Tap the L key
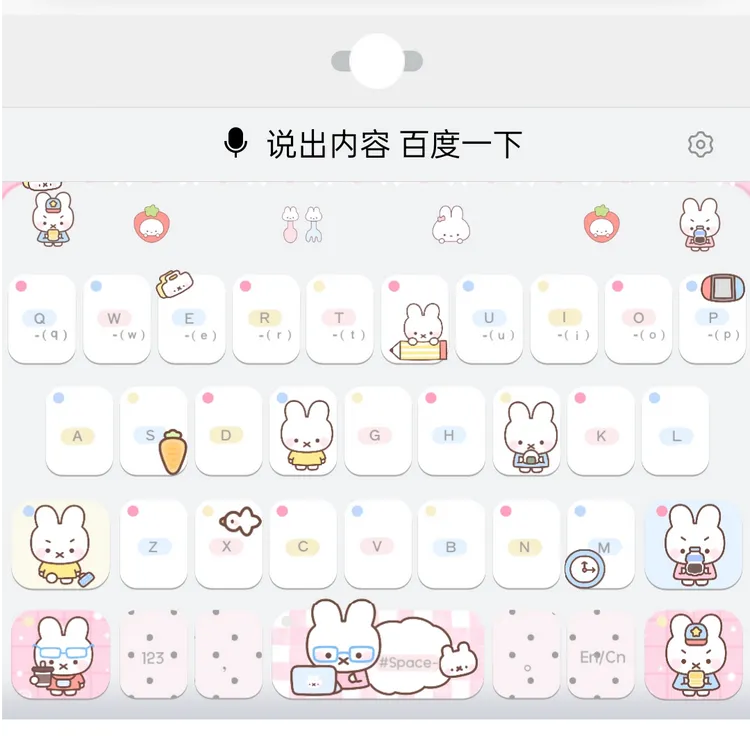 point(675,431)
